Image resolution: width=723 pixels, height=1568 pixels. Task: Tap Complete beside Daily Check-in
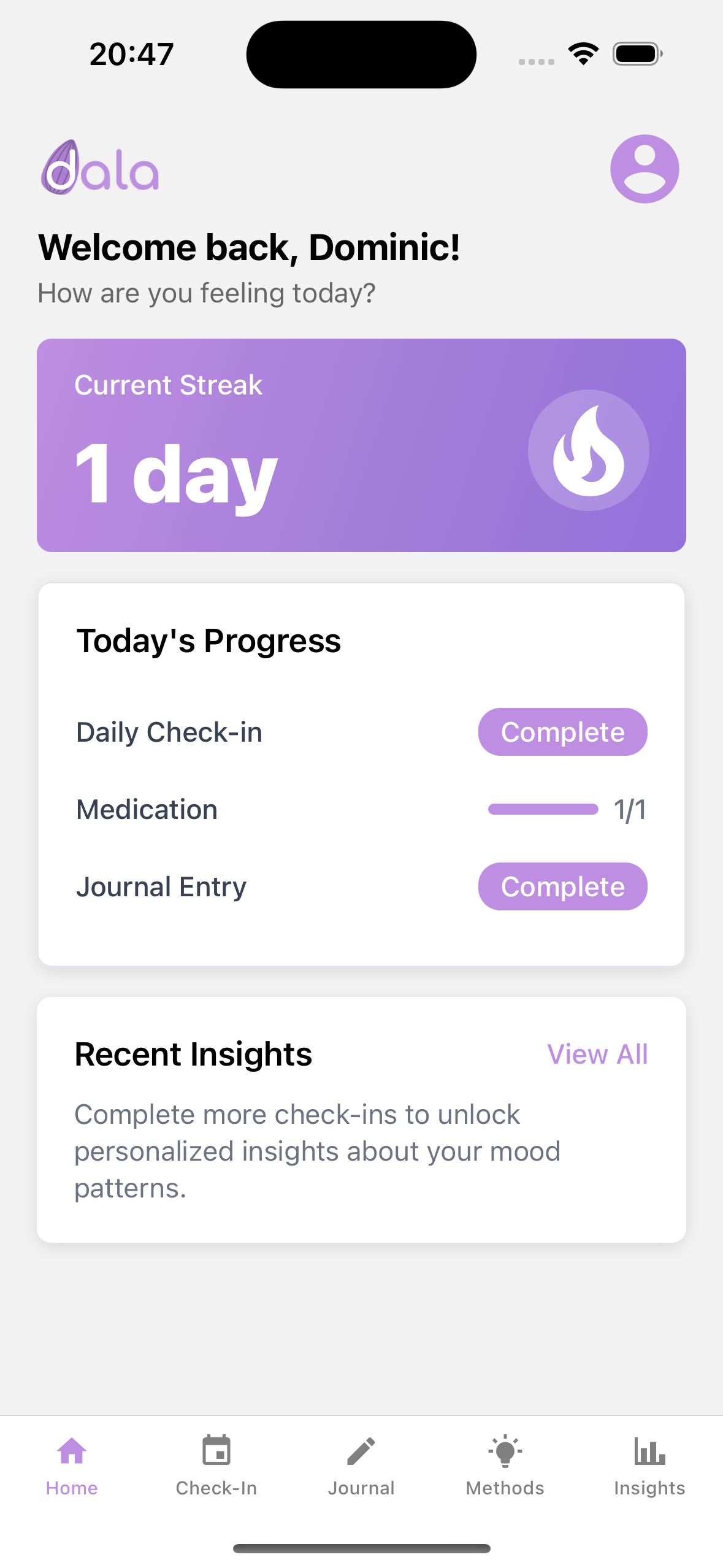(562, 732)
